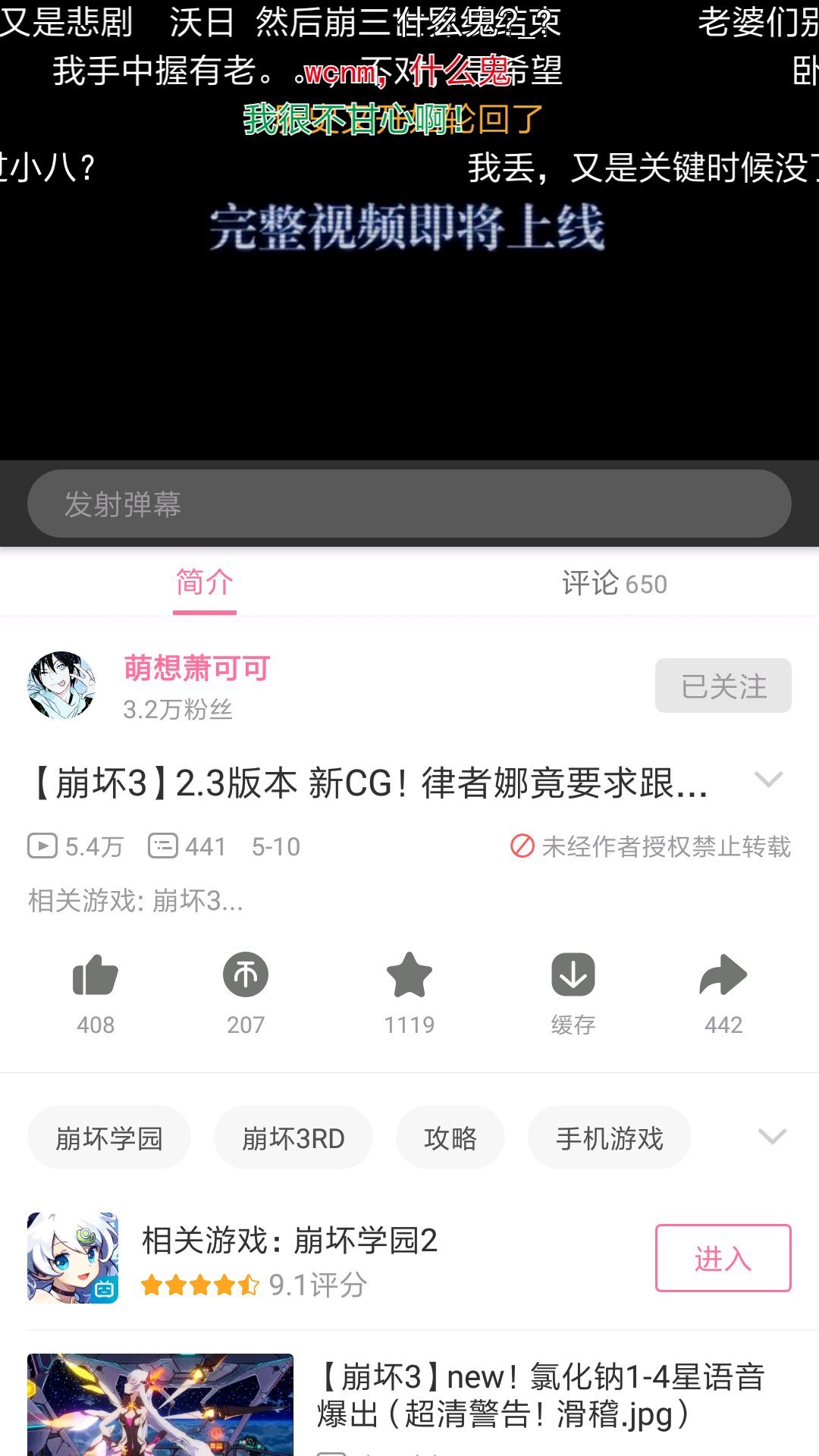Expand the full list of tags

click(772, 1137)
